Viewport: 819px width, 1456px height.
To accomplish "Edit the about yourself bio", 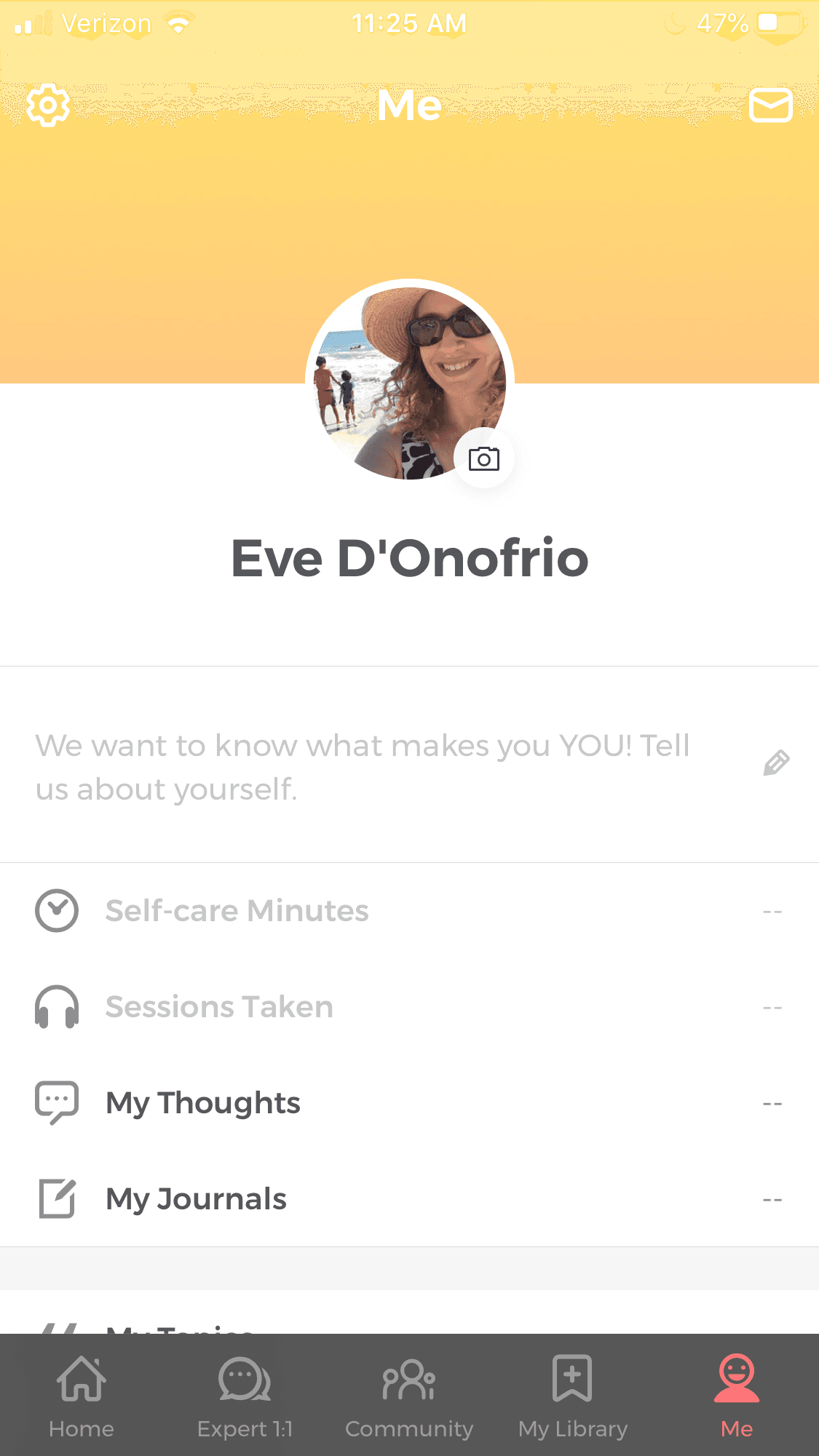I will point(776,763).
